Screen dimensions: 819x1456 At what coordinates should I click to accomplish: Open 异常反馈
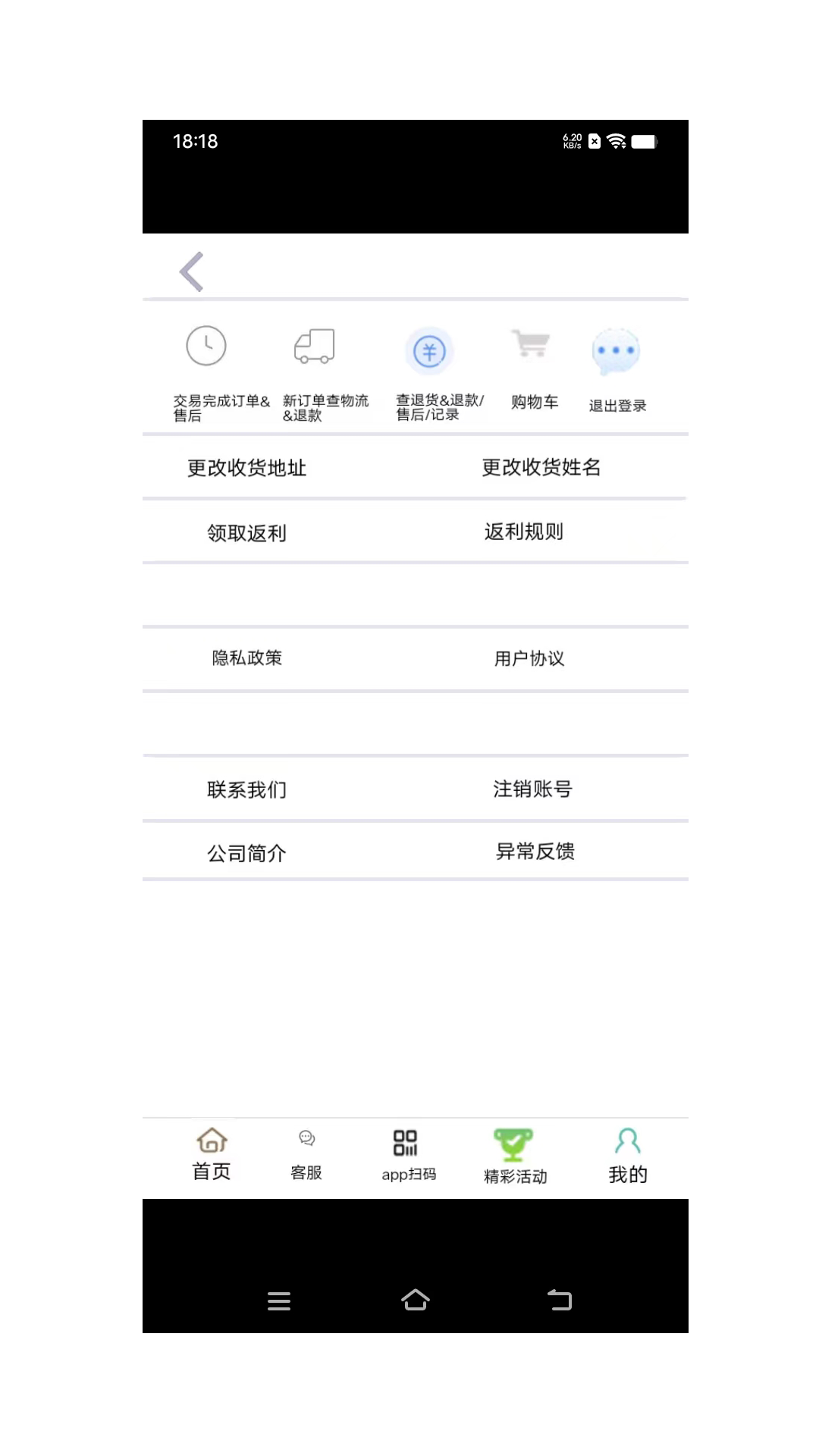pyautogui.click(x=535, y=852)
